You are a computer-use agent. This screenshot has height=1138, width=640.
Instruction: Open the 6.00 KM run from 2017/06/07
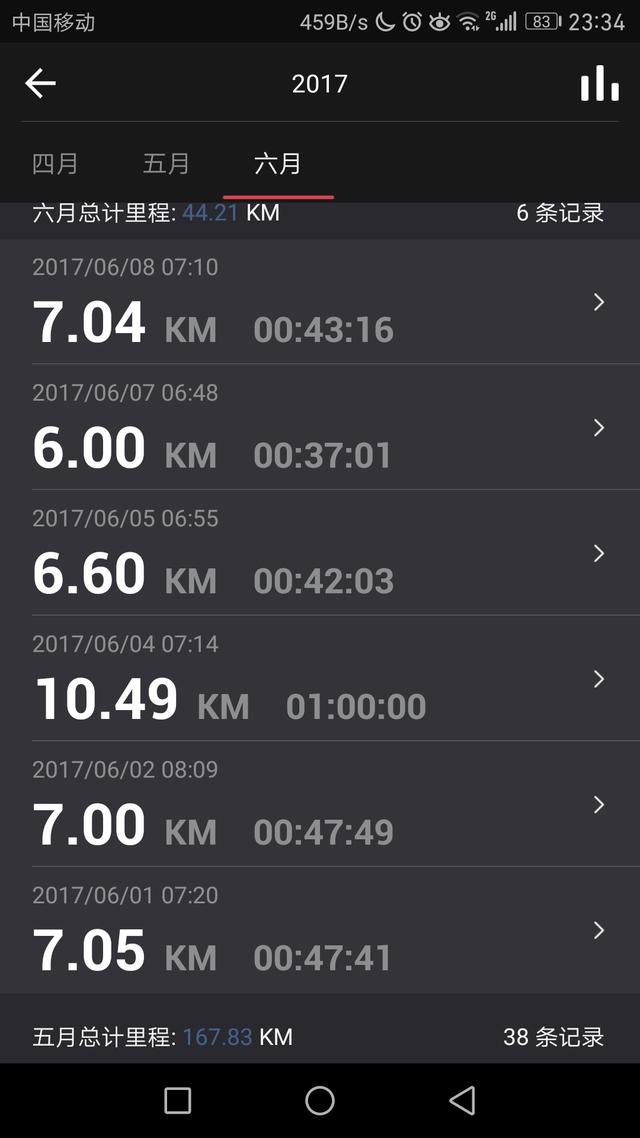coord(320,428)
